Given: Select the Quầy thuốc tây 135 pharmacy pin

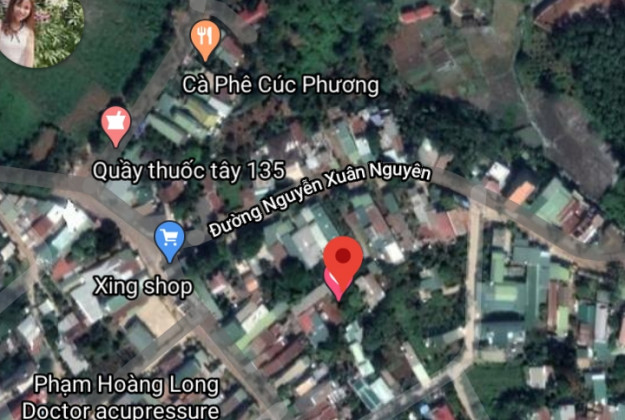Looking at the screenshot, I should 116,125.
